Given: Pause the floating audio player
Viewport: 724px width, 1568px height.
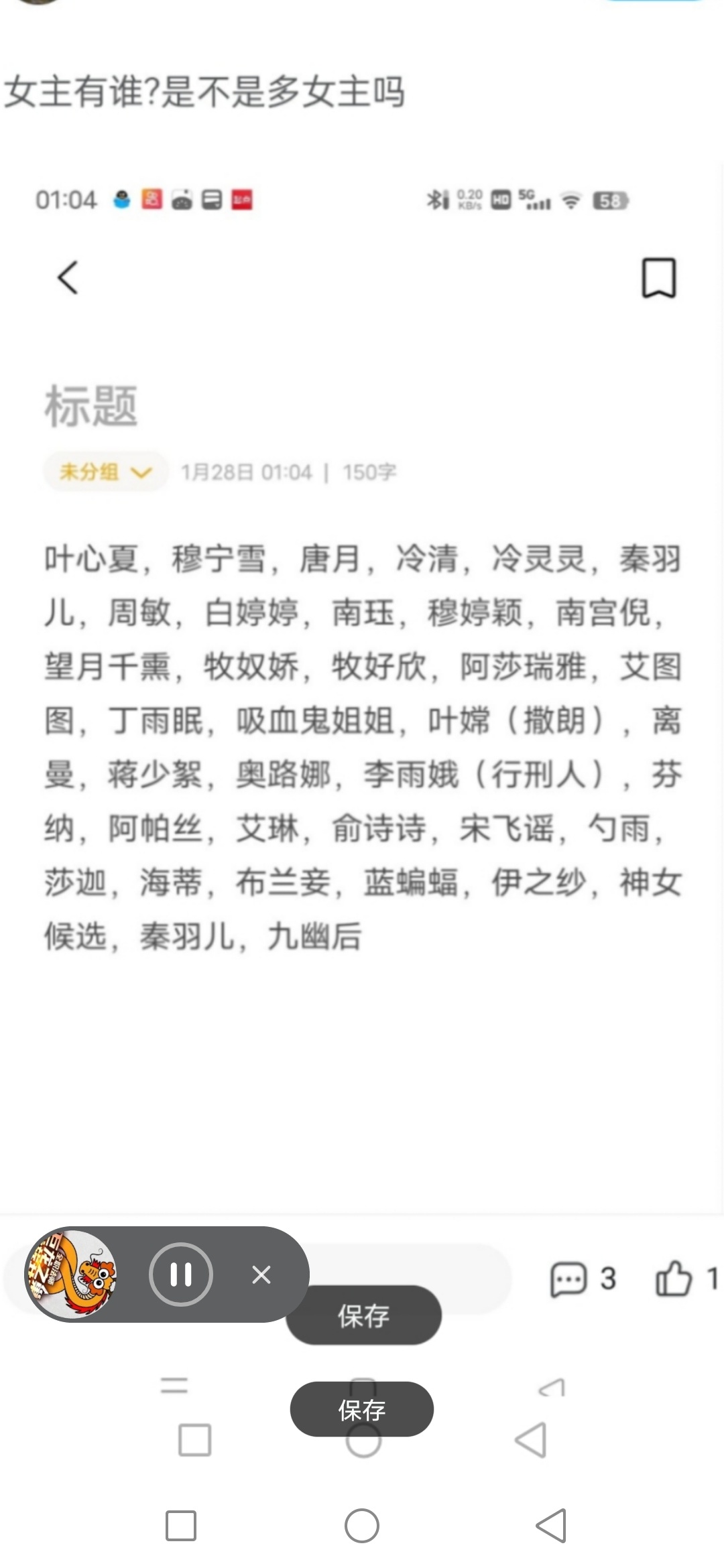Looking at the screenshot, I should (x=181, y=1274).
